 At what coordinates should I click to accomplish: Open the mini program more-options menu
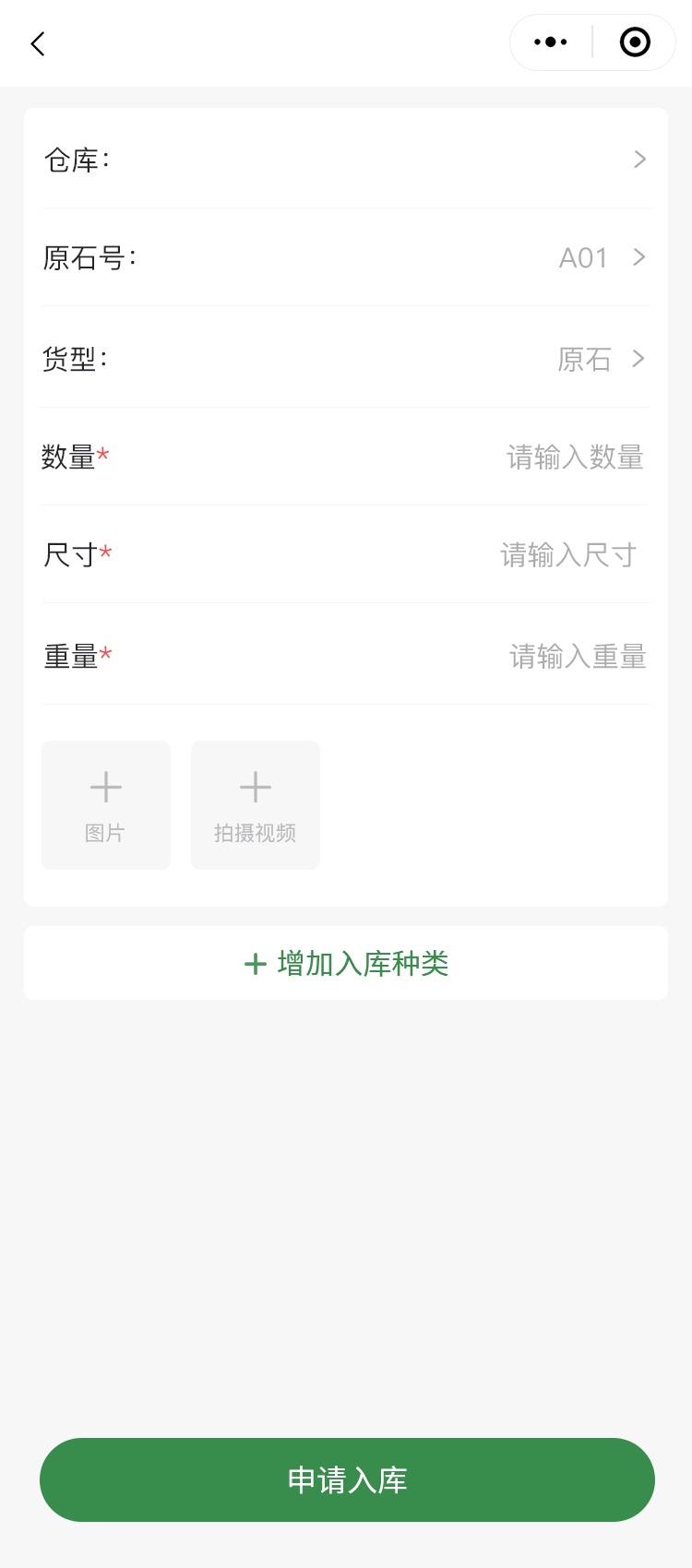tap(551, 42)
